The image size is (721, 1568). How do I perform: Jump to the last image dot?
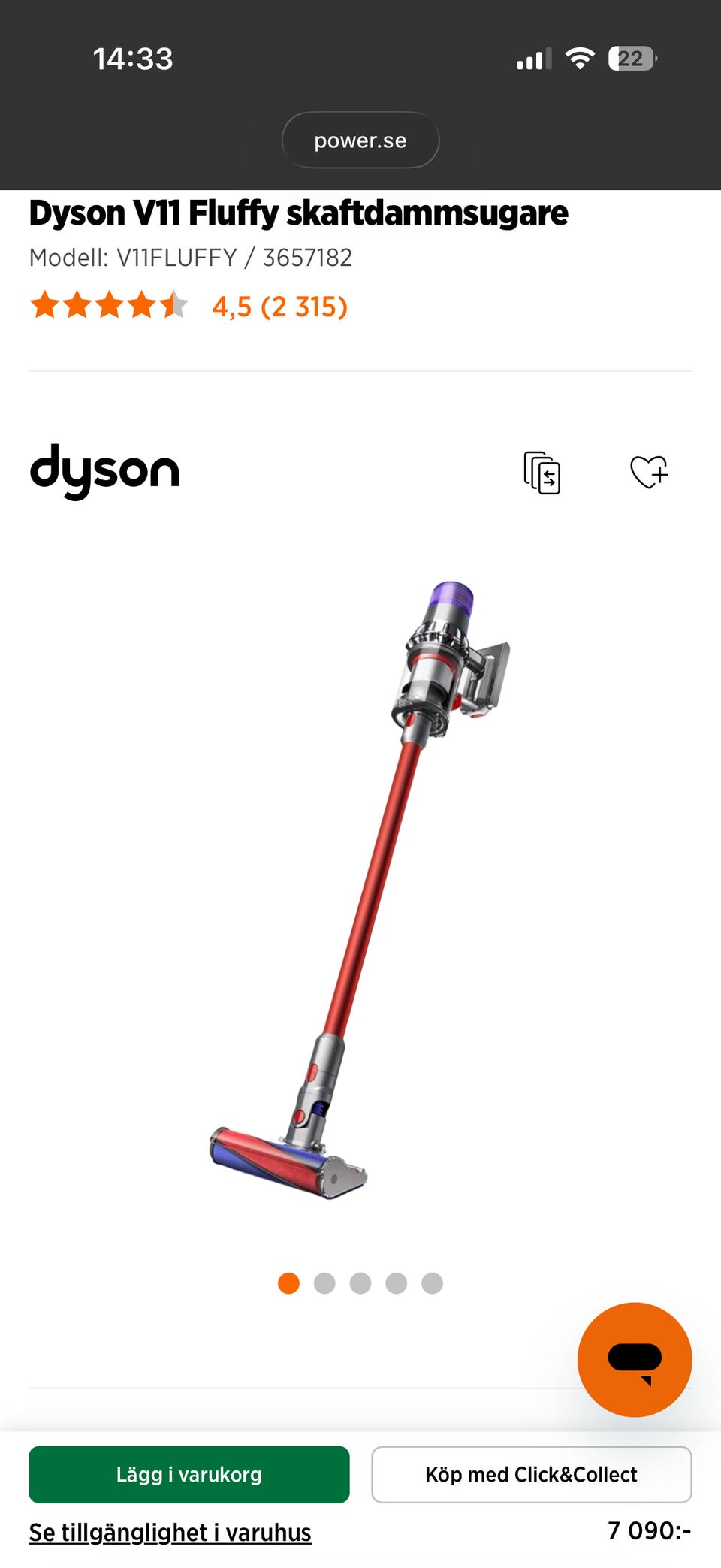coord(432,1283)
